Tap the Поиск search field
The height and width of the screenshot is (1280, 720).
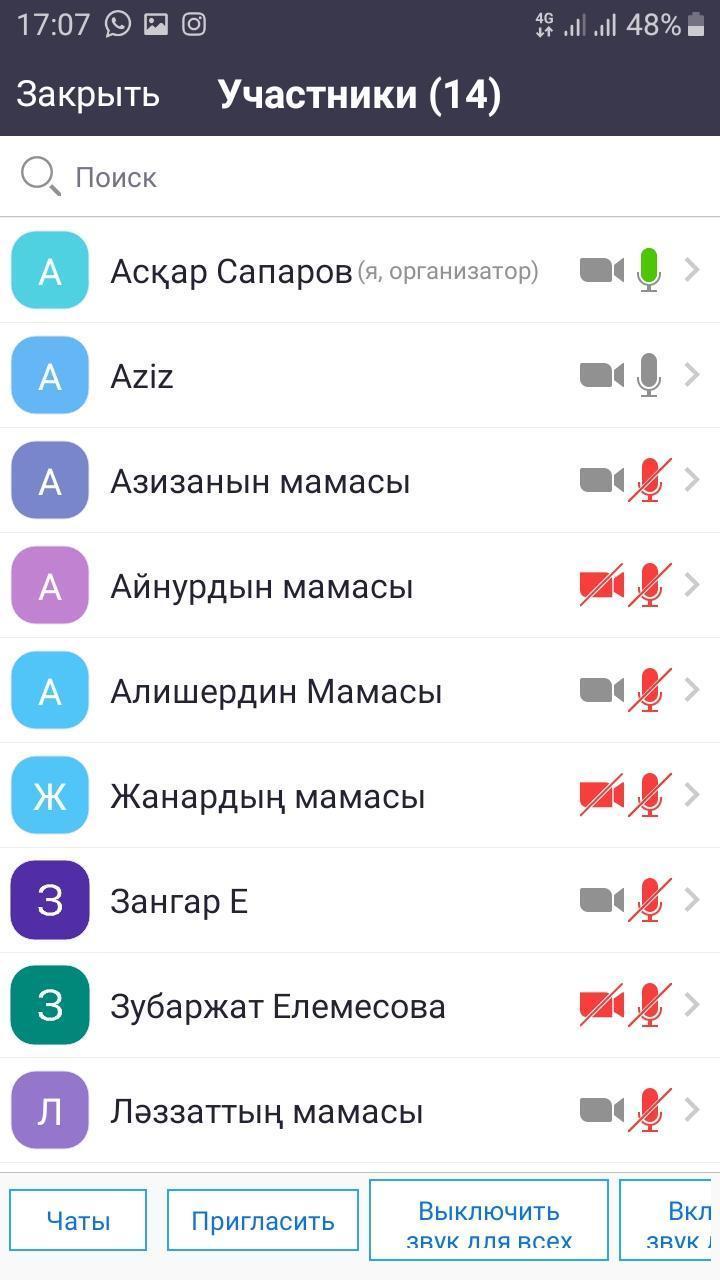(x=360, y=177)
